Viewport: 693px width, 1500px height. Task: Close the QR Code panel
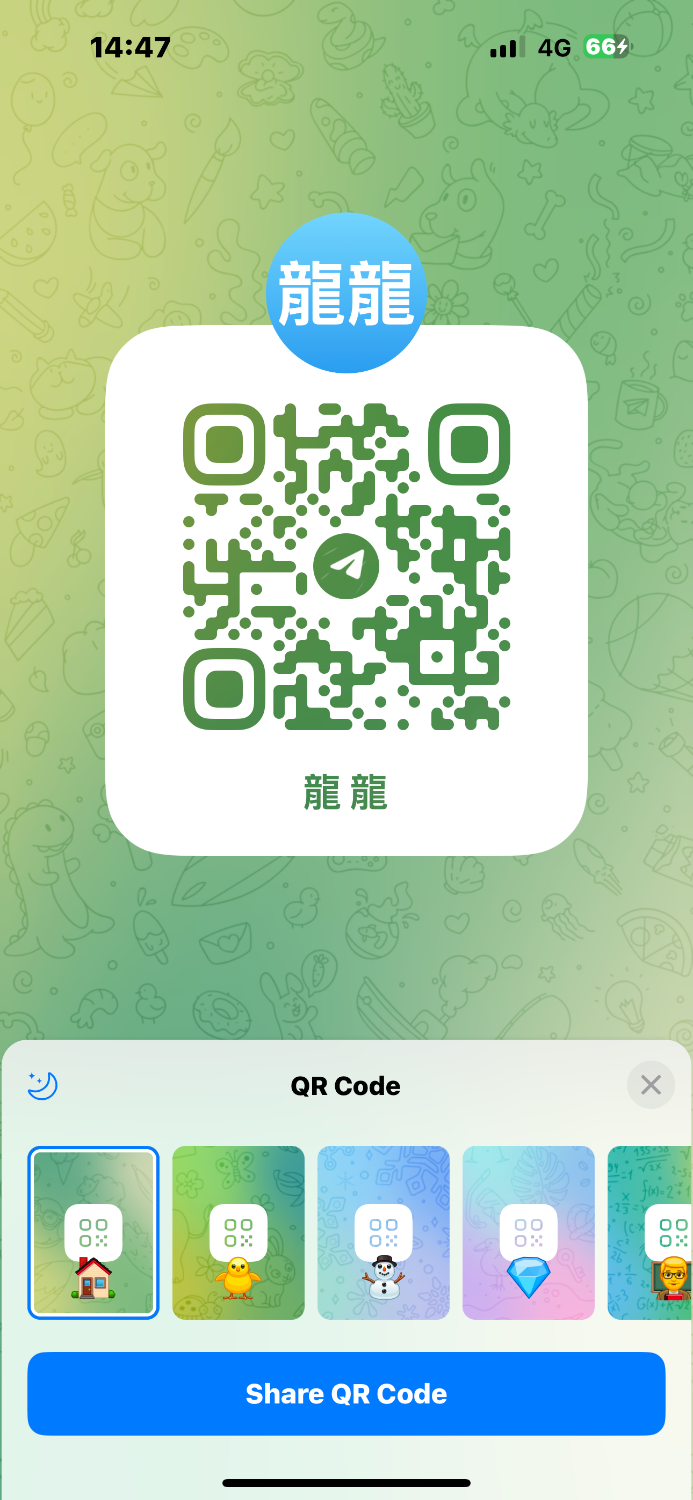point(651,1085)
